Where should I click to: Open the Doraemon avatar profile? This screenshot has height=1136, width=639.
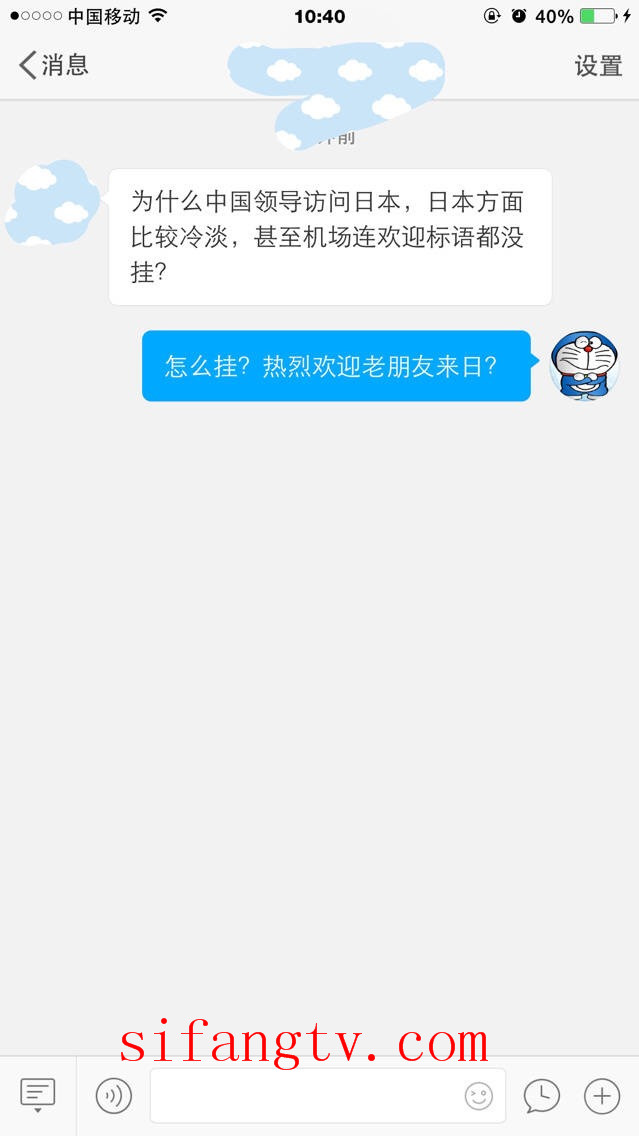[585, 366]
